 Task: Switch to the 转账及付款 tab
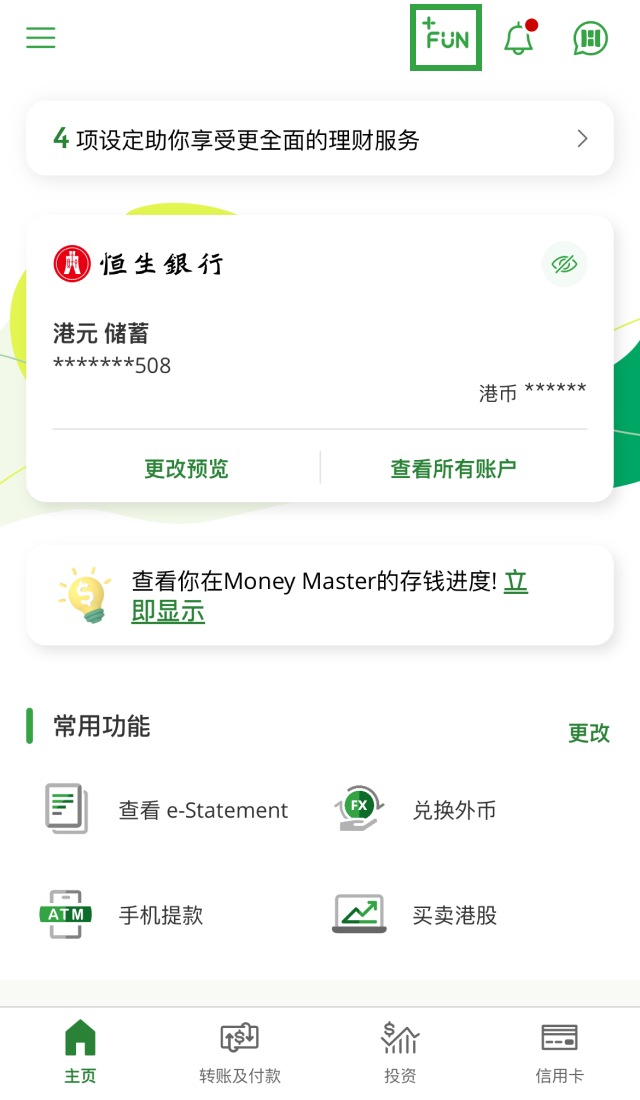pos(240,1052)
